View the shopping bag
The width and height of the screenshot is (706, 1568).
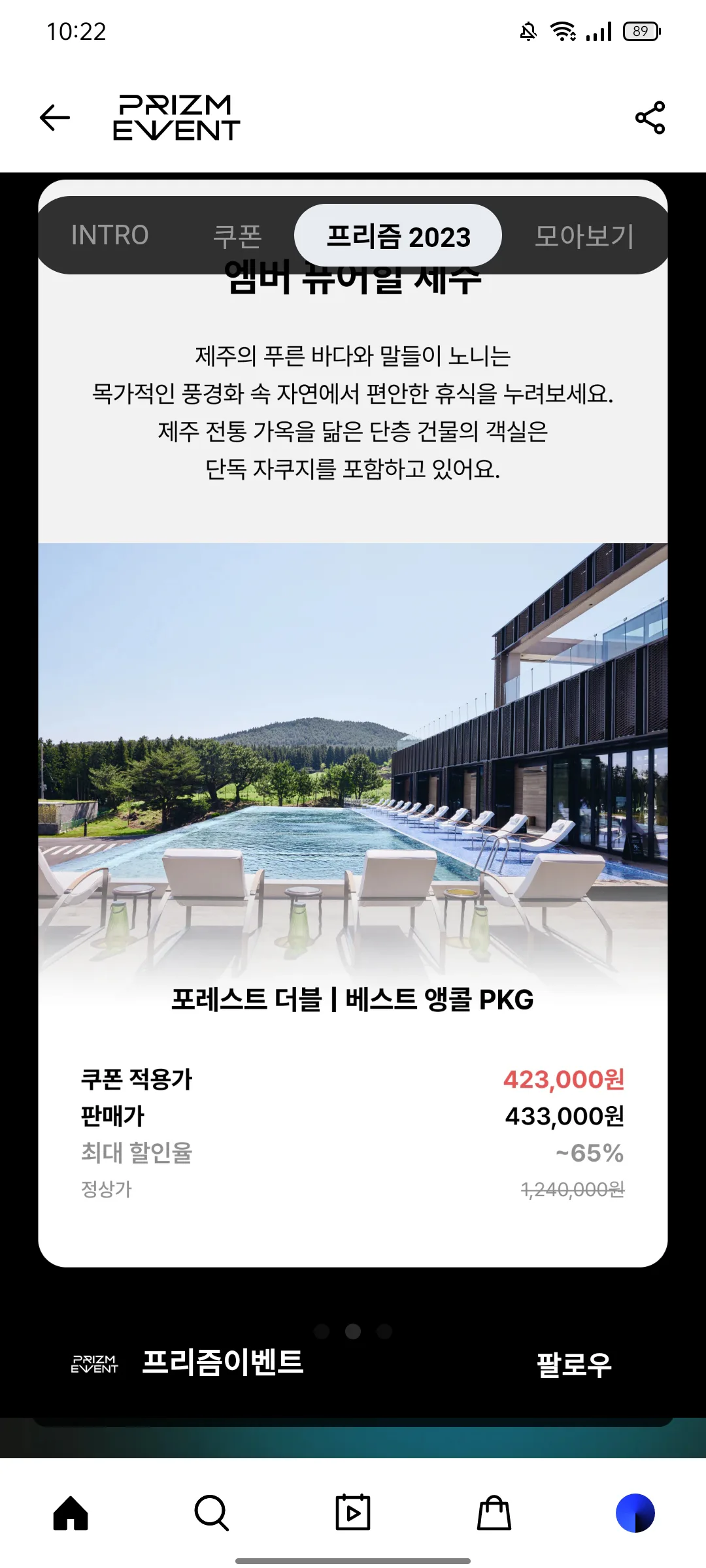click(494, 1512)
